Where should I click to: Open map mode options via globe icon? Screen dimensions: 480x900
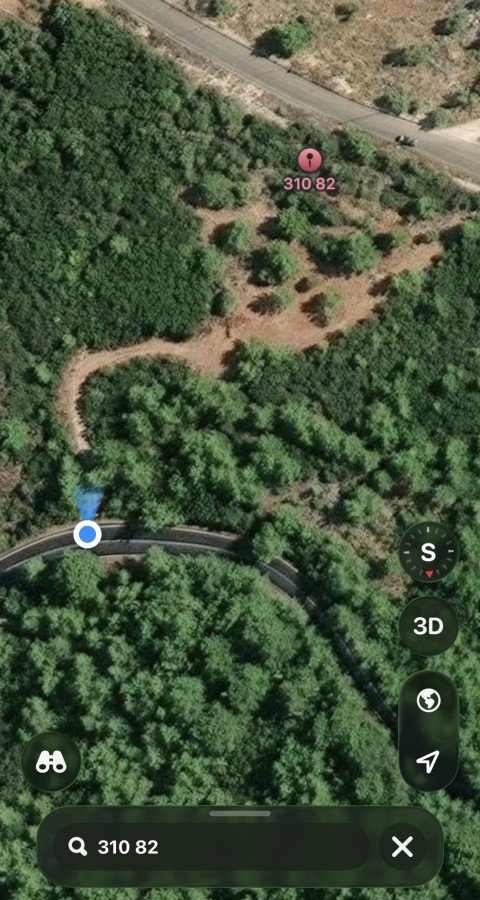428,701
